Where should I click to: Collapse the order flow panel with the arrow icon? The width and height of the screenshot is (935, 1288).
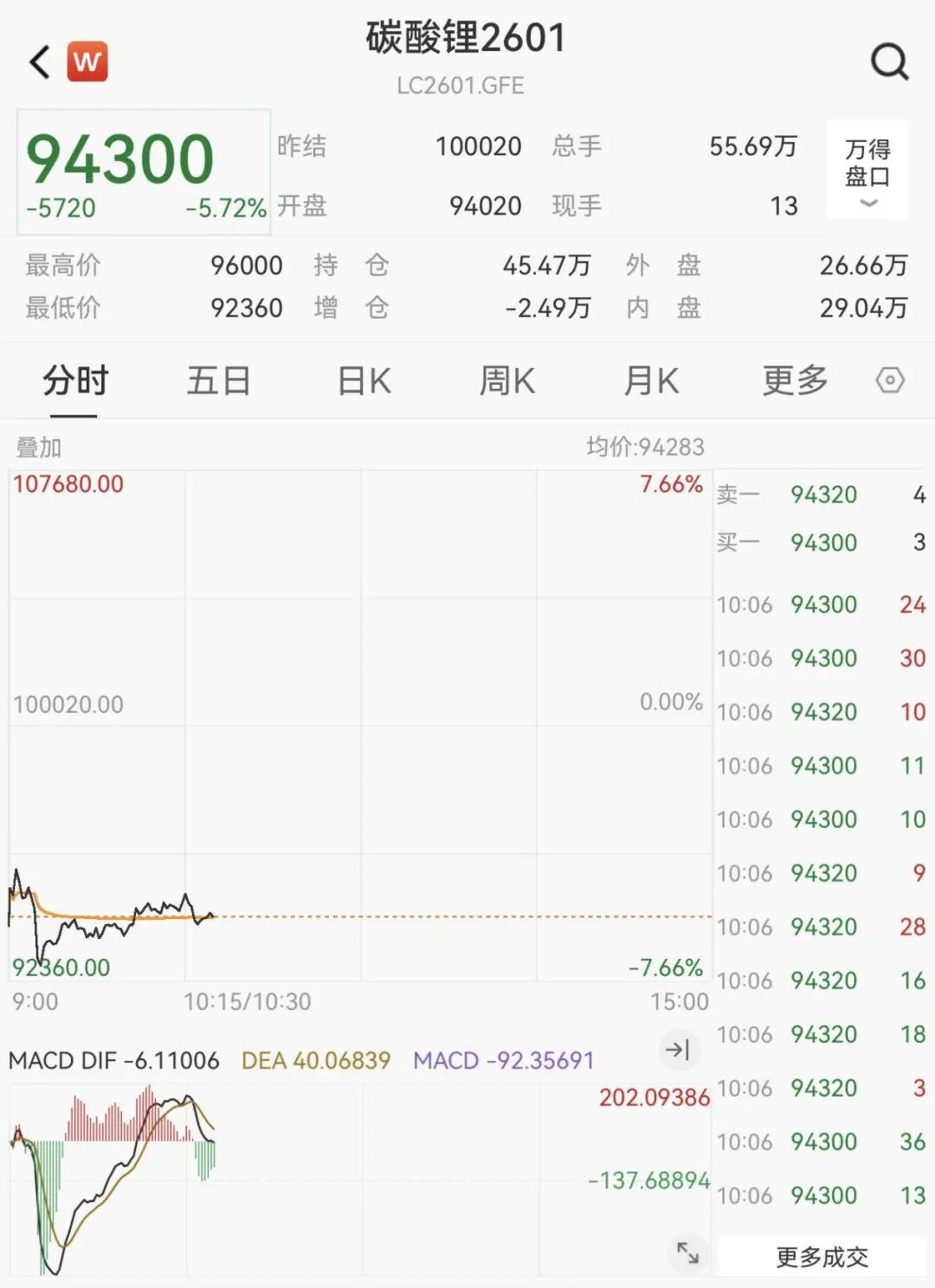[680, 1050]
